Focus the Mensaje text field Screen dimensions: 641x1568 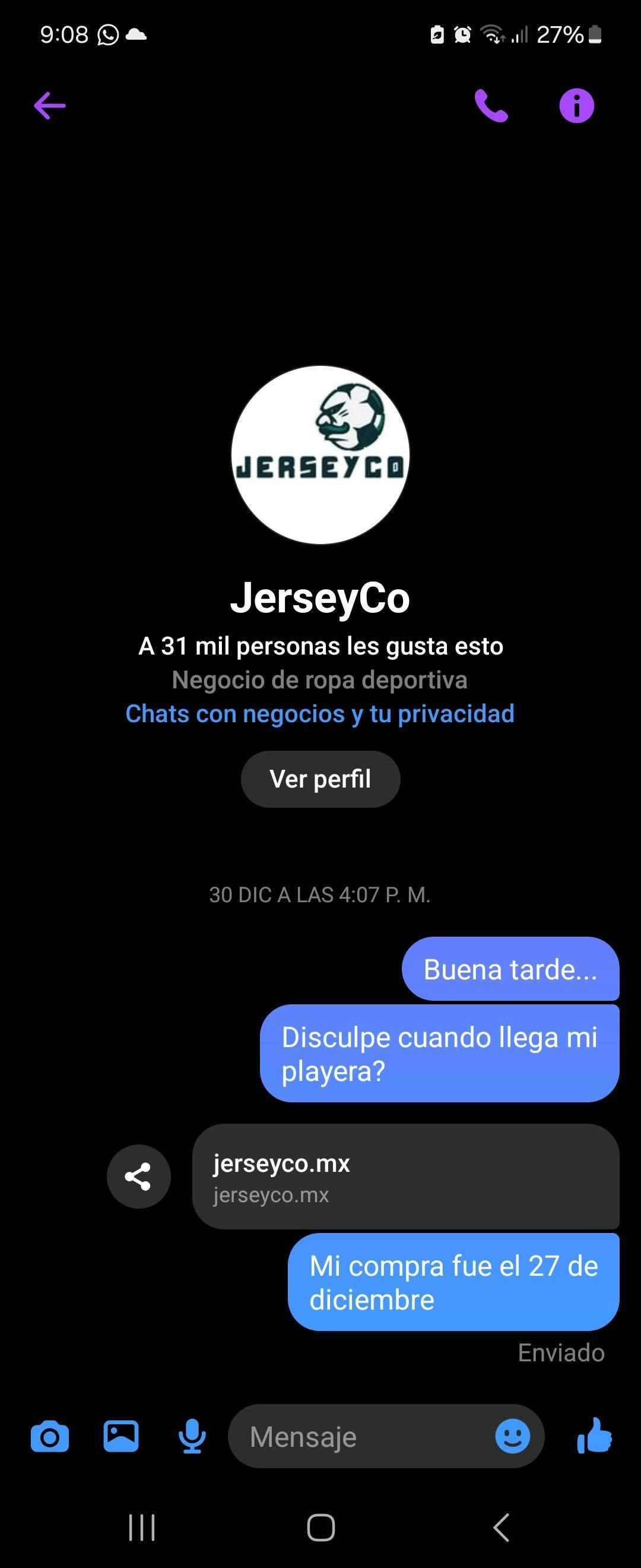[x=359, y=1437]
